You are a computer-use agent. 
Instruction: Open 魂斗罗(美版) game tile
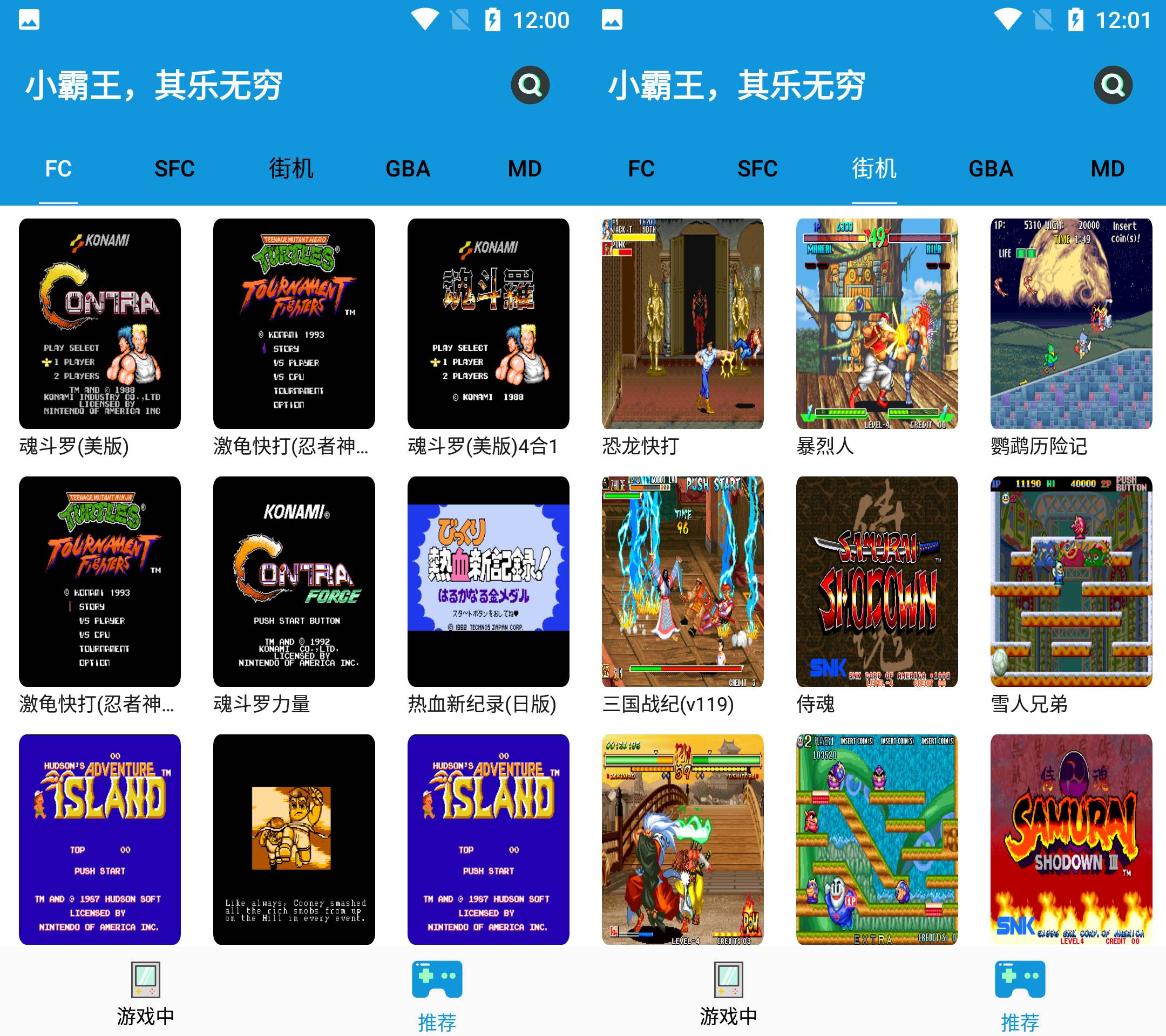99,323
